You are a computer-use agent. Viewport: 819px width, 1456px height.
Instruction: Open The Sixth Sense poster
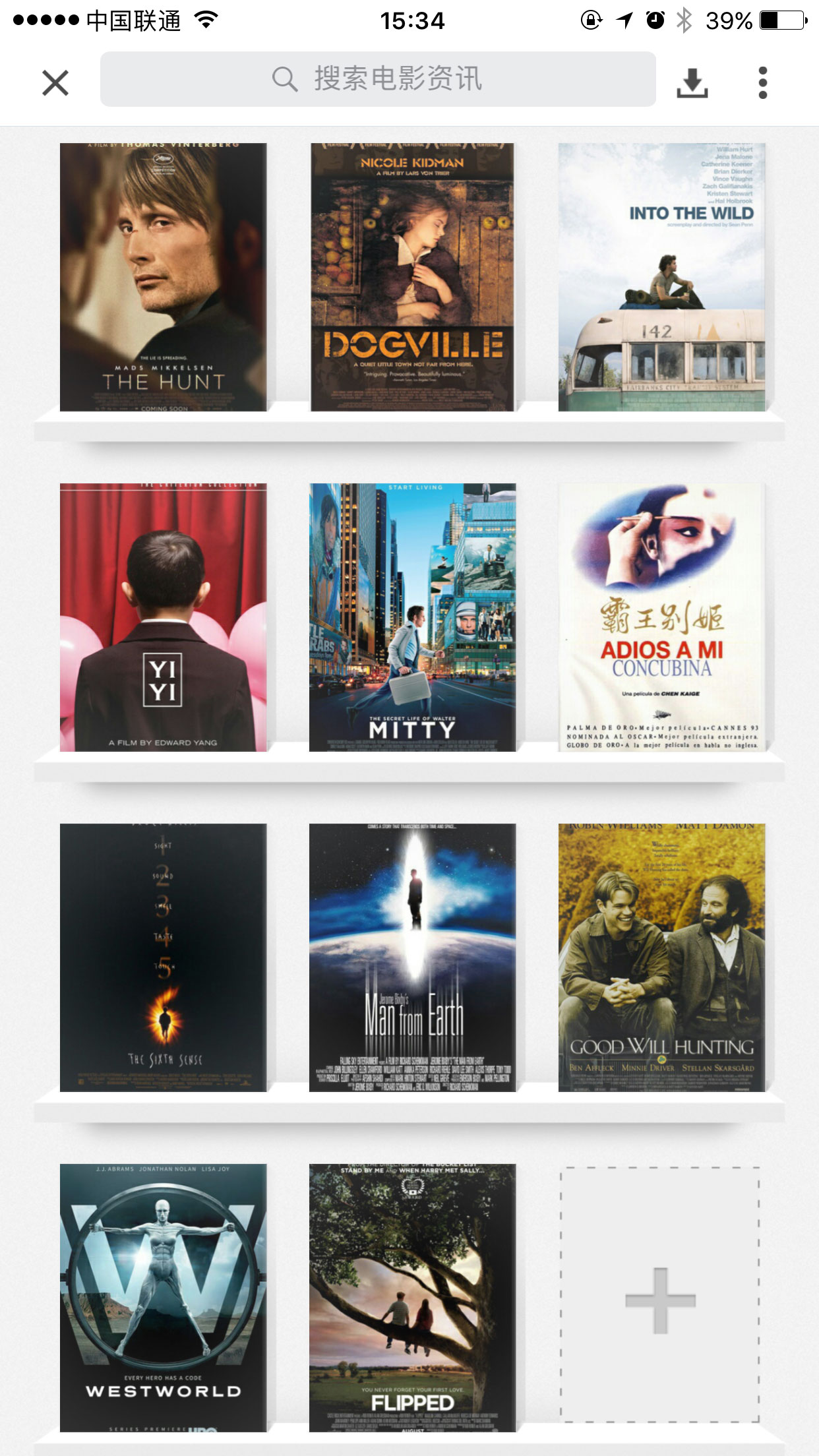pyautogui.click(x=164, y=957)
